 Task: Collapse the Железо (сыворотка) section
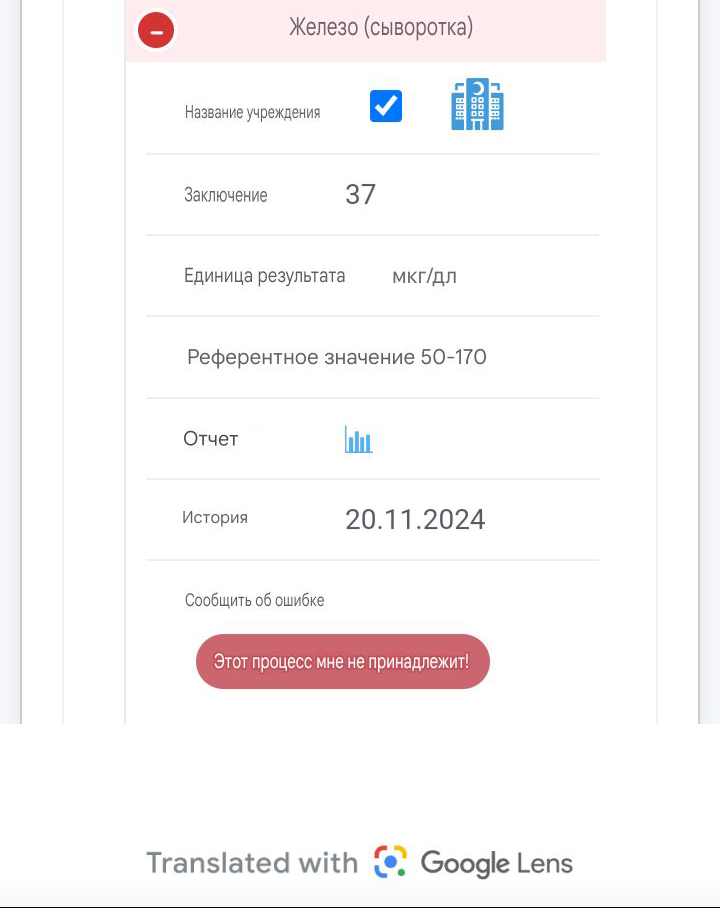point(156,31)
